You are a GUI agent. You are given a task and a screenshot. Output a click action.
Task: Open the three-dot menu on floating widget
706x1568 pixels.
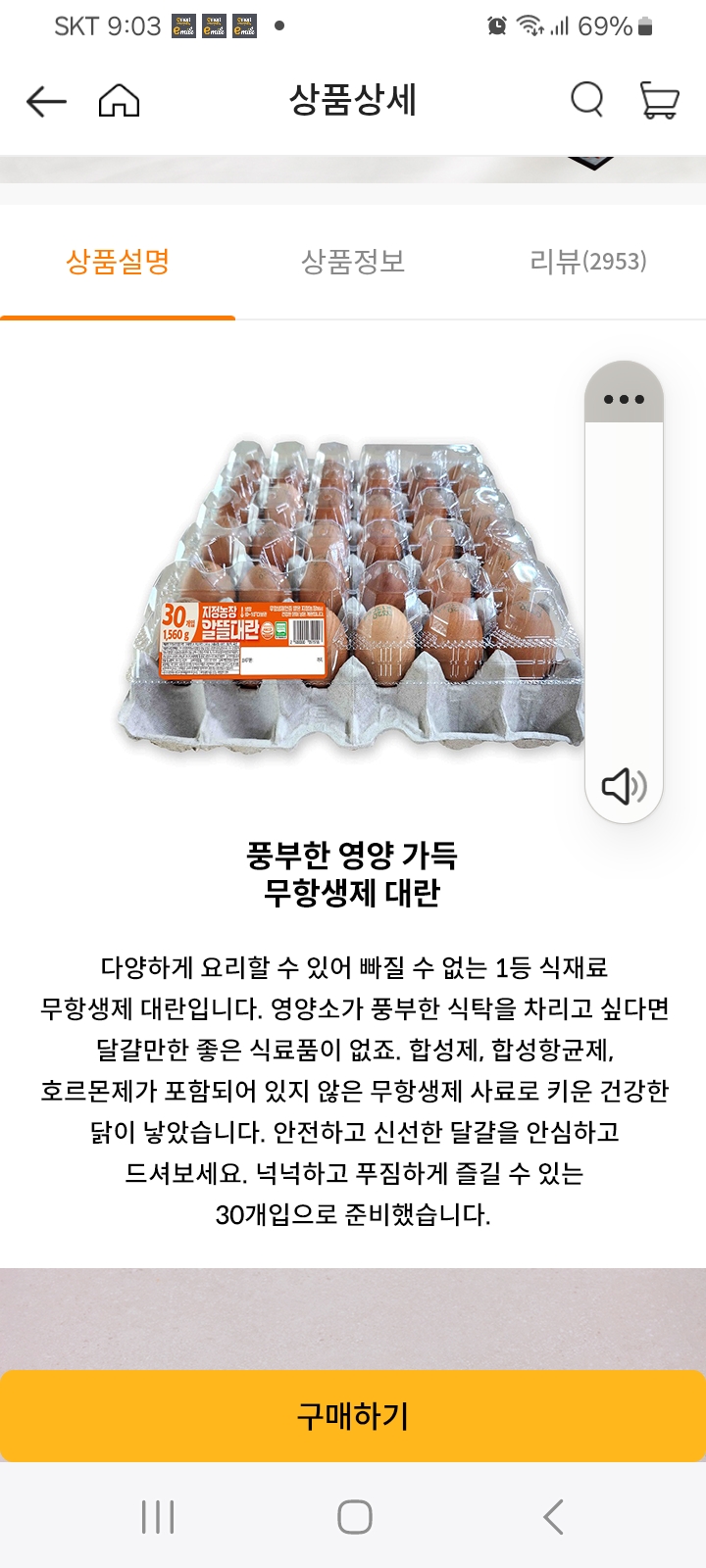tap(622, 398)
